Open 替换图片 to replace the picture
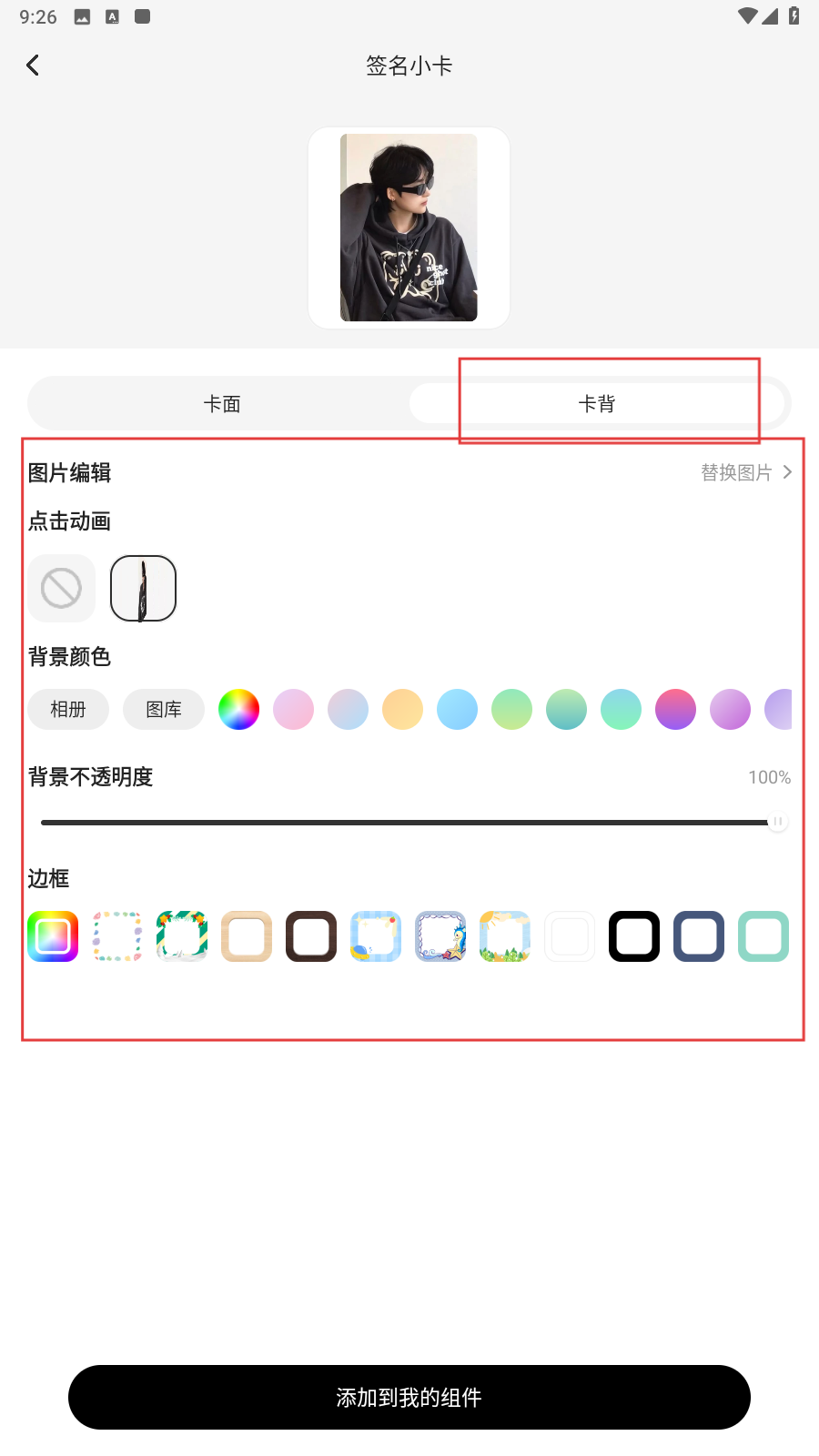Image resolution: width=819 pixels, height=1456 pixels. coord(746,472)
